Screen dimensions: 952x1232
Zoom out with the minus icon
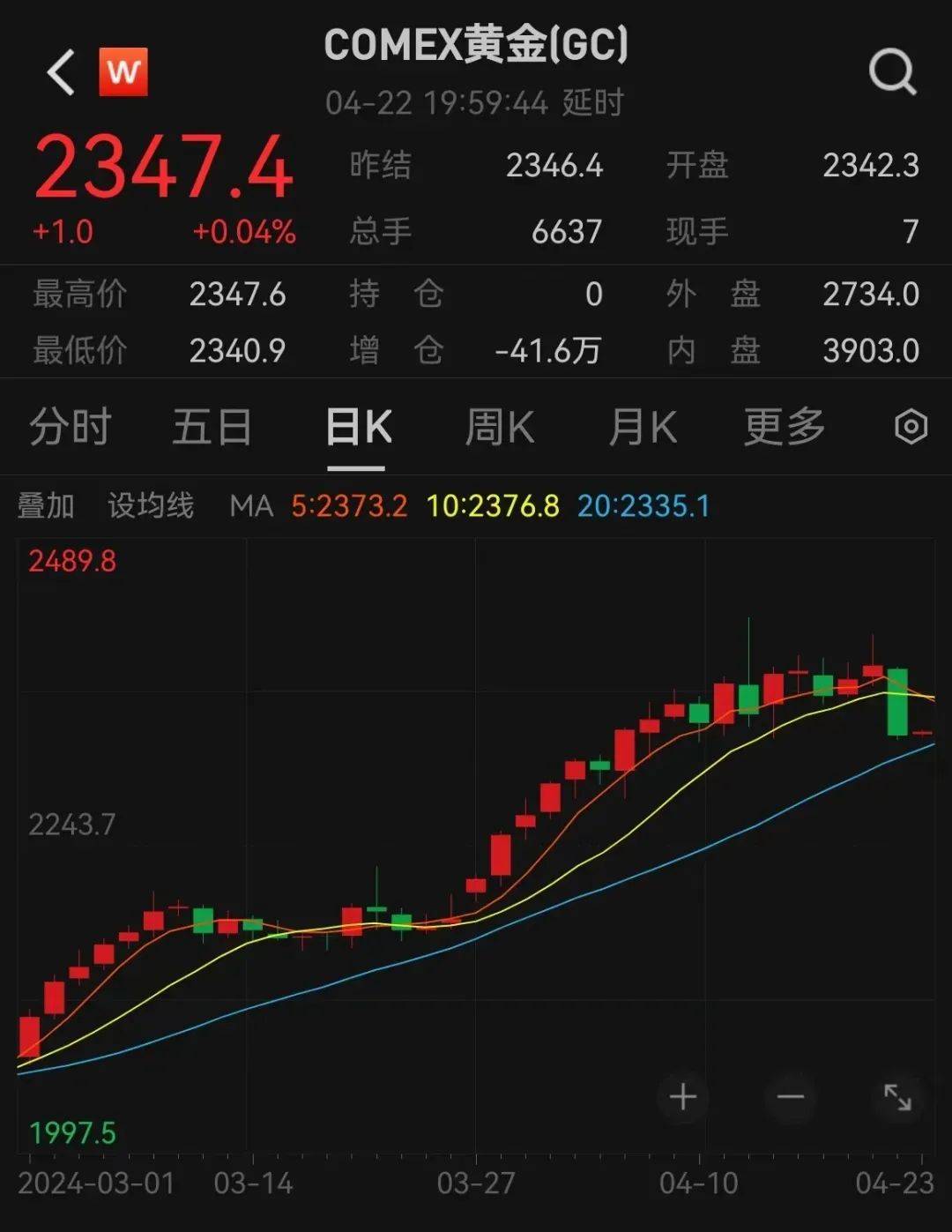[790, 1096]
